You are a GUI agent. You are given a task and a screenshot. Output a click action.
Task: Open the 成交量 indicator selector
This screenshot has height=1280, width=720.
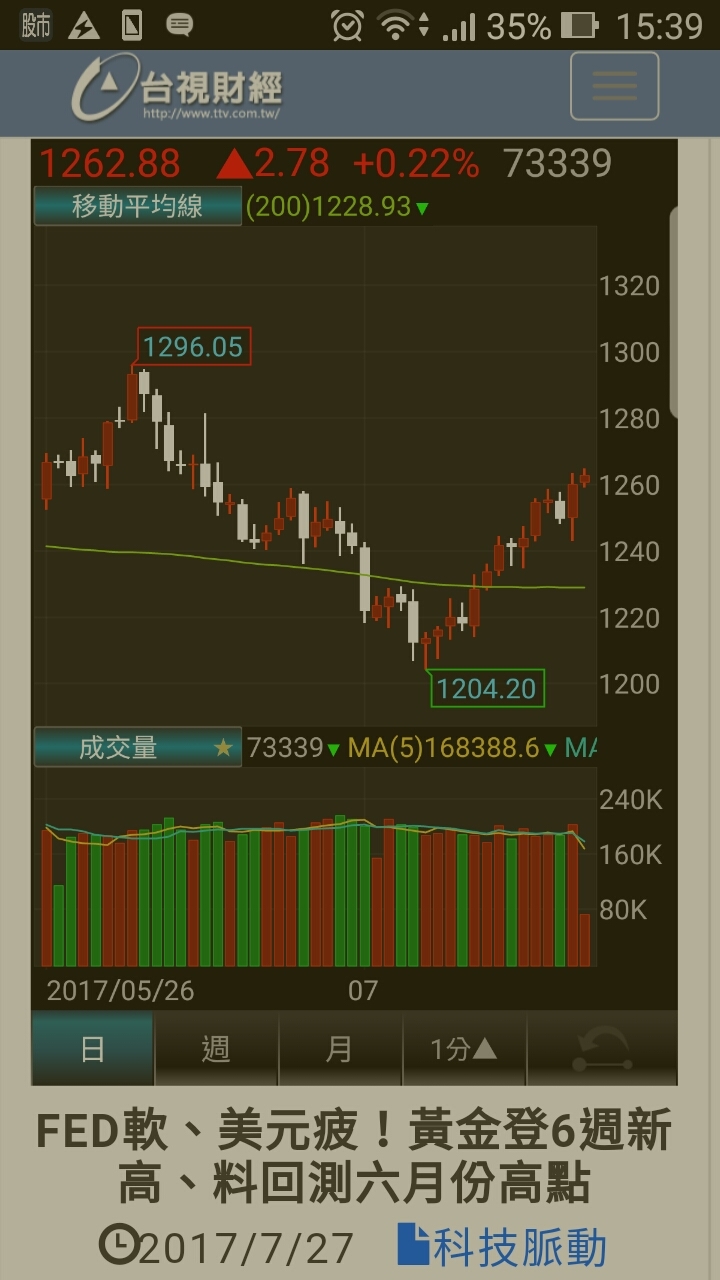pos(138,747)
